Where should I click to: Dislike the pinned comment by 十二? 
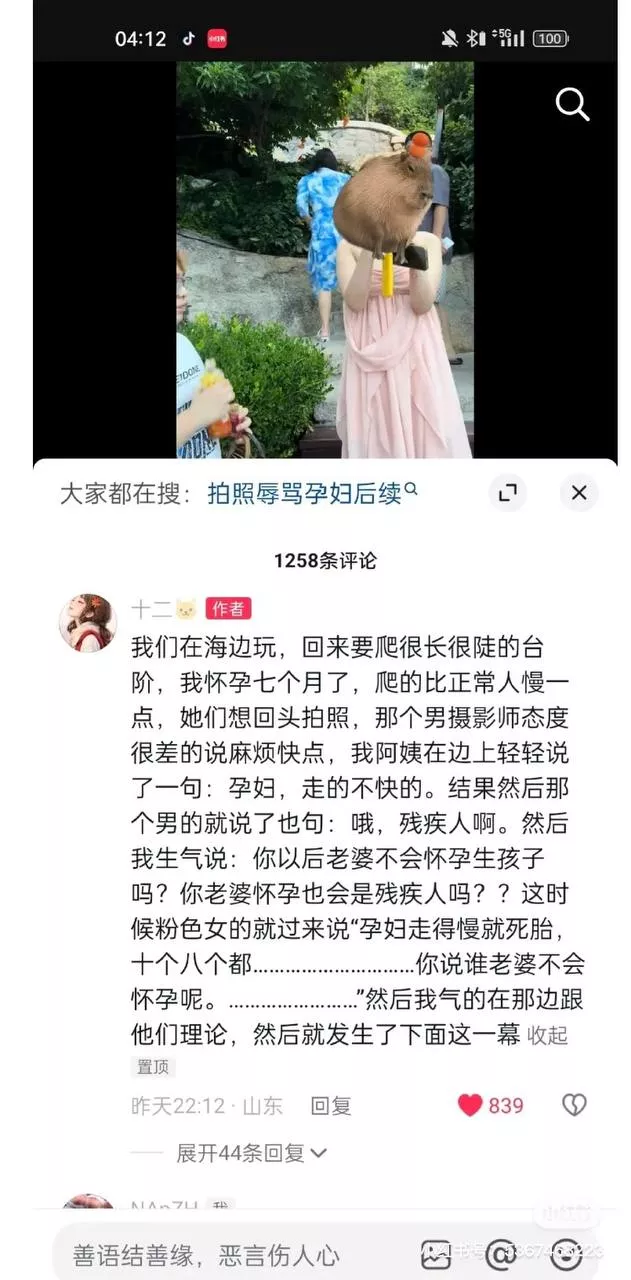click(573, 1104)
